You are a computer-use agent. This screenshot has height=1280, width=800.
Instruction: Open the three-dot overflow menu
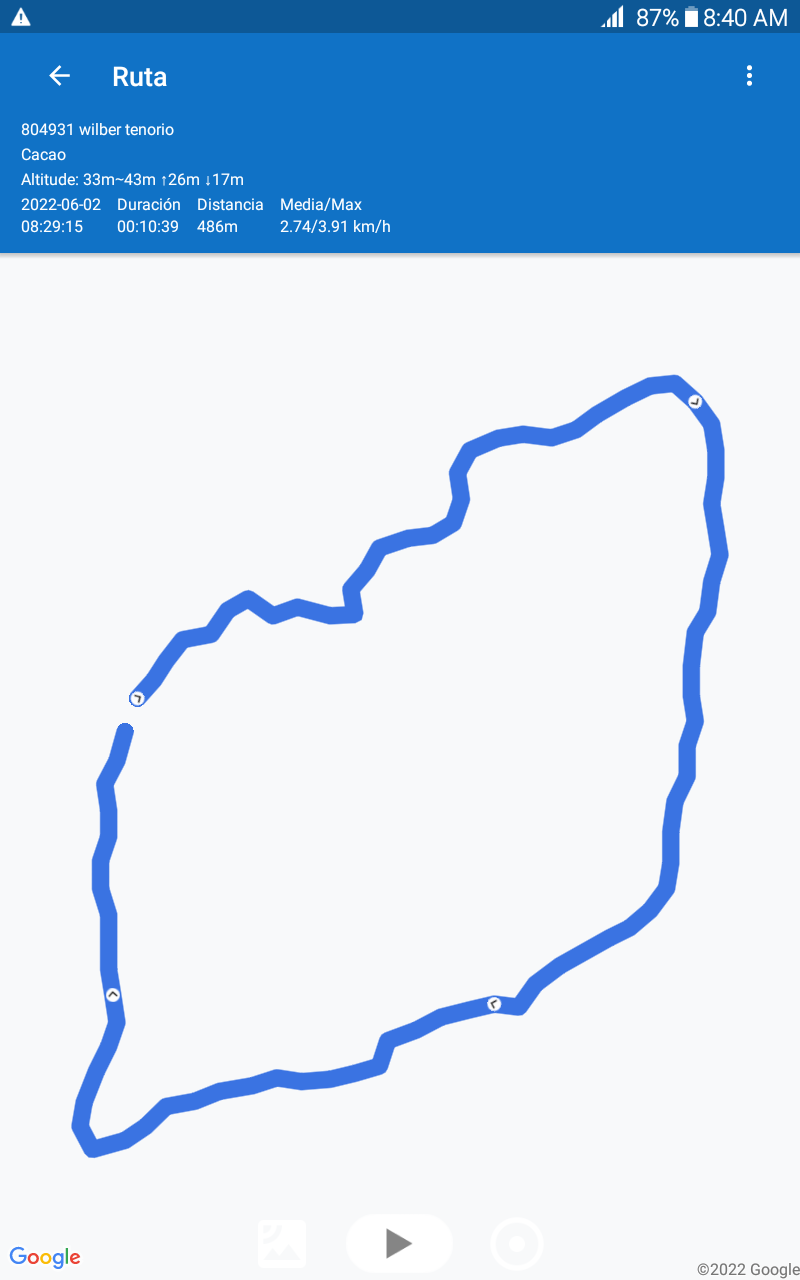pyautogui.click(x=749, y=76)
